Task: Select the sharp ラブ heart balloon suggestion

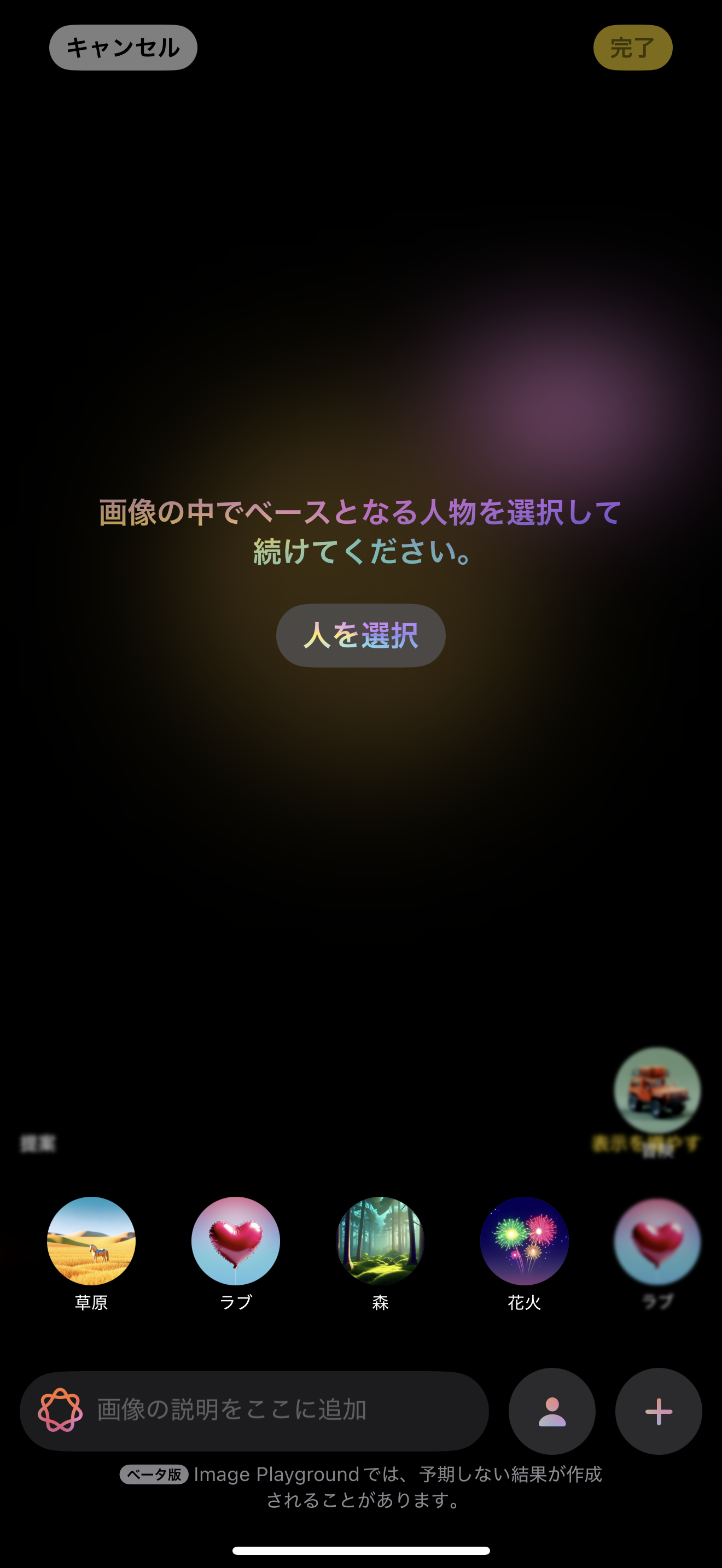Action: click(x=236, y=1241)
